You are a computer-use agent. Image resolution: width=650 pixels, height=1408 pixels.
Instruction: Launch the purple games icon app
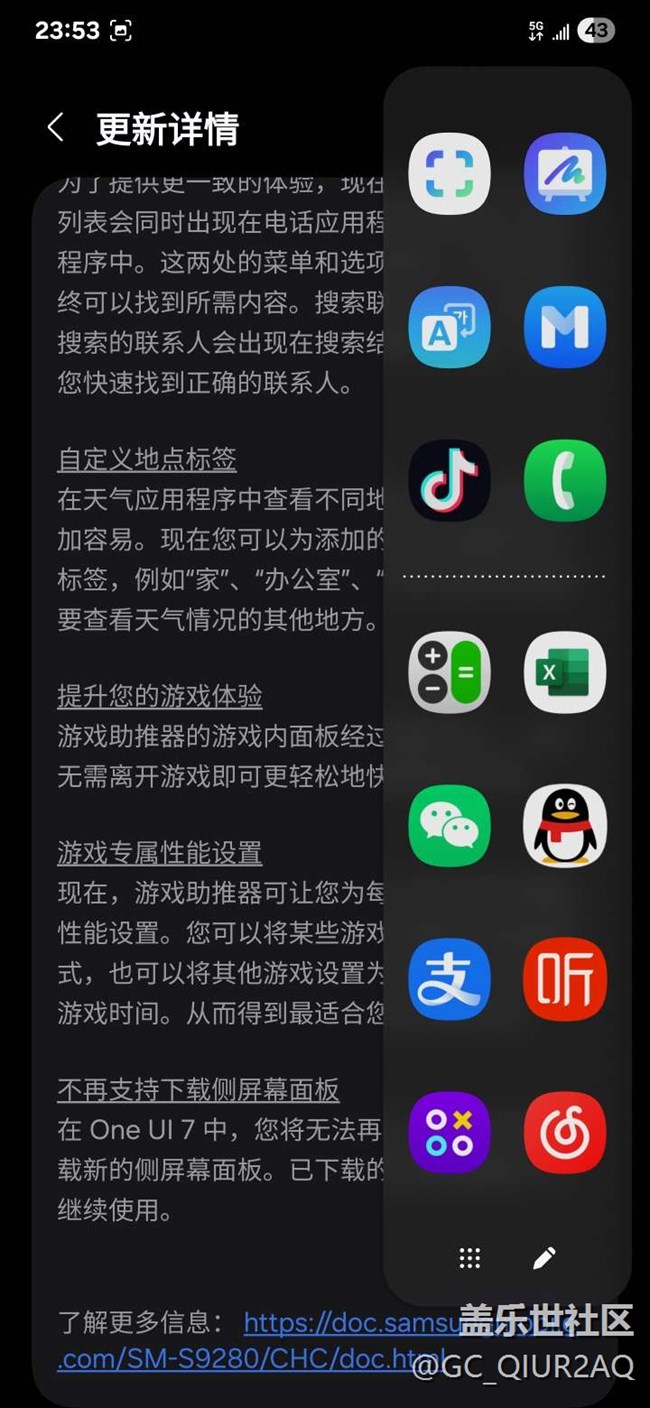point(449,1132)
